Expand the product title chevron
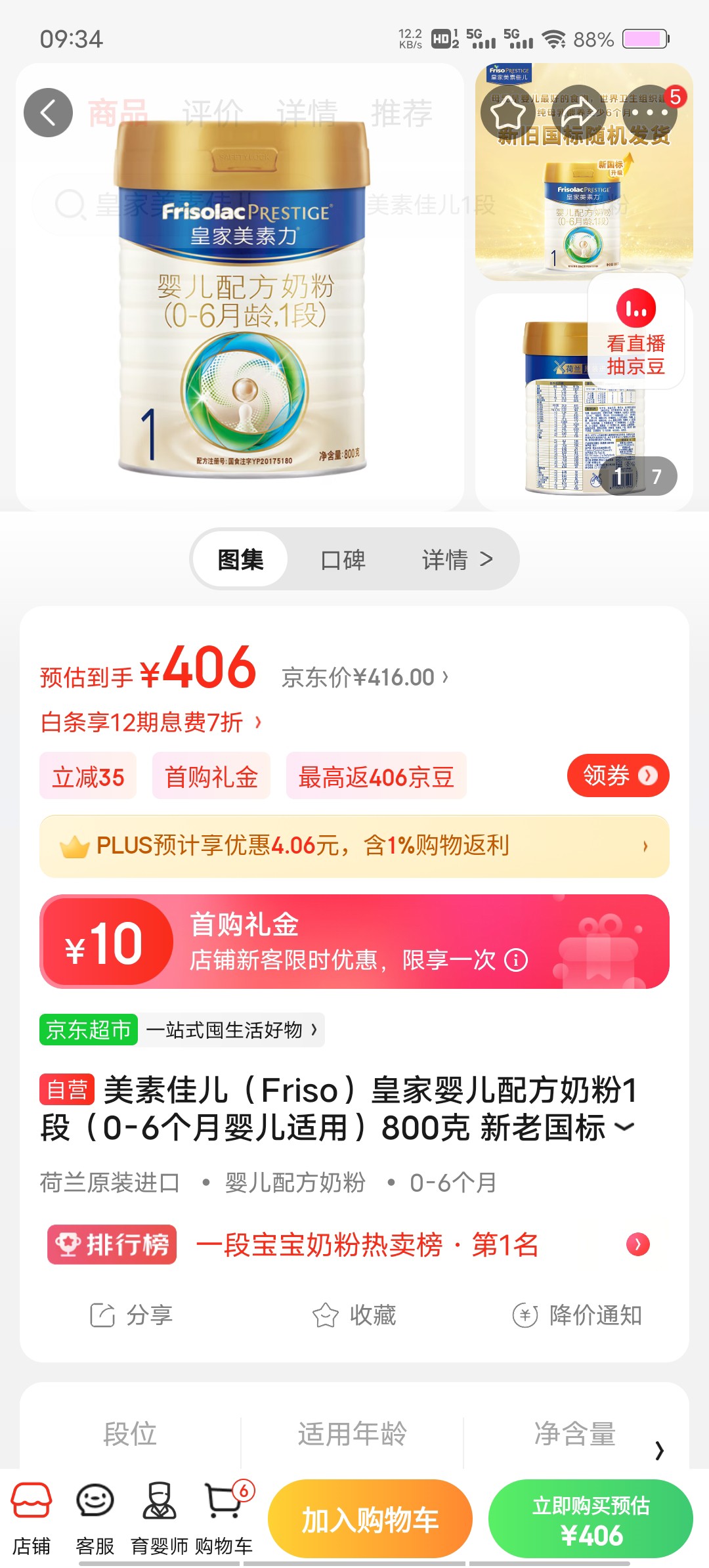Viewport: 709px width, 1568px height. 624,1127
